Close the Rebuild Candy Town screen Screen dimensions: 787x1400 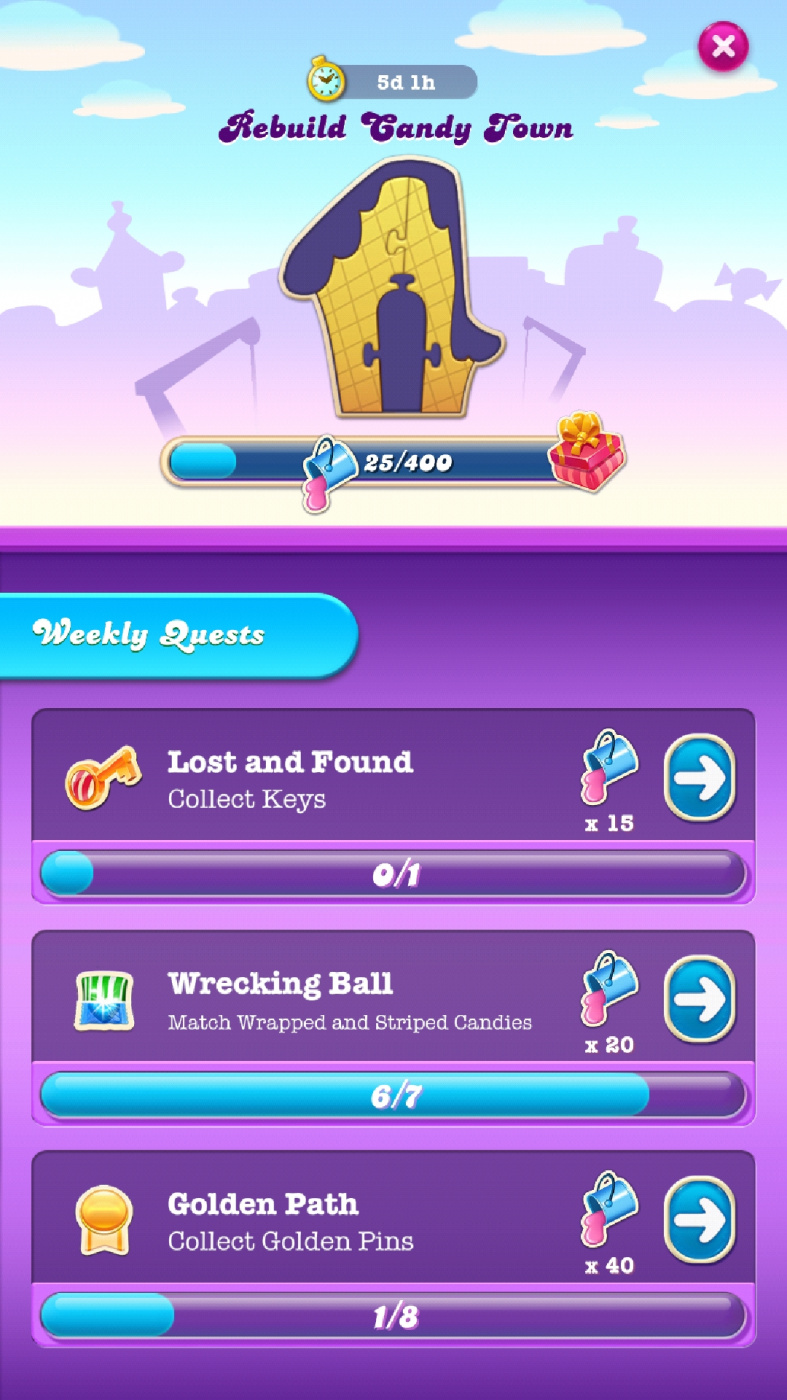point(723,46)
